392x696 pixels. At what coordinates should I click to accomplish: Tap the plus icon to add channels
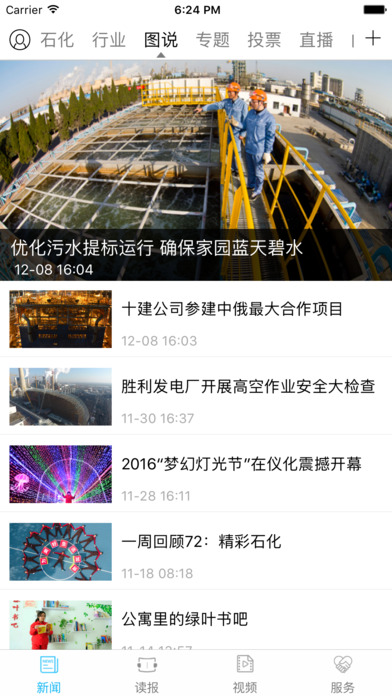tap(373, 39)
